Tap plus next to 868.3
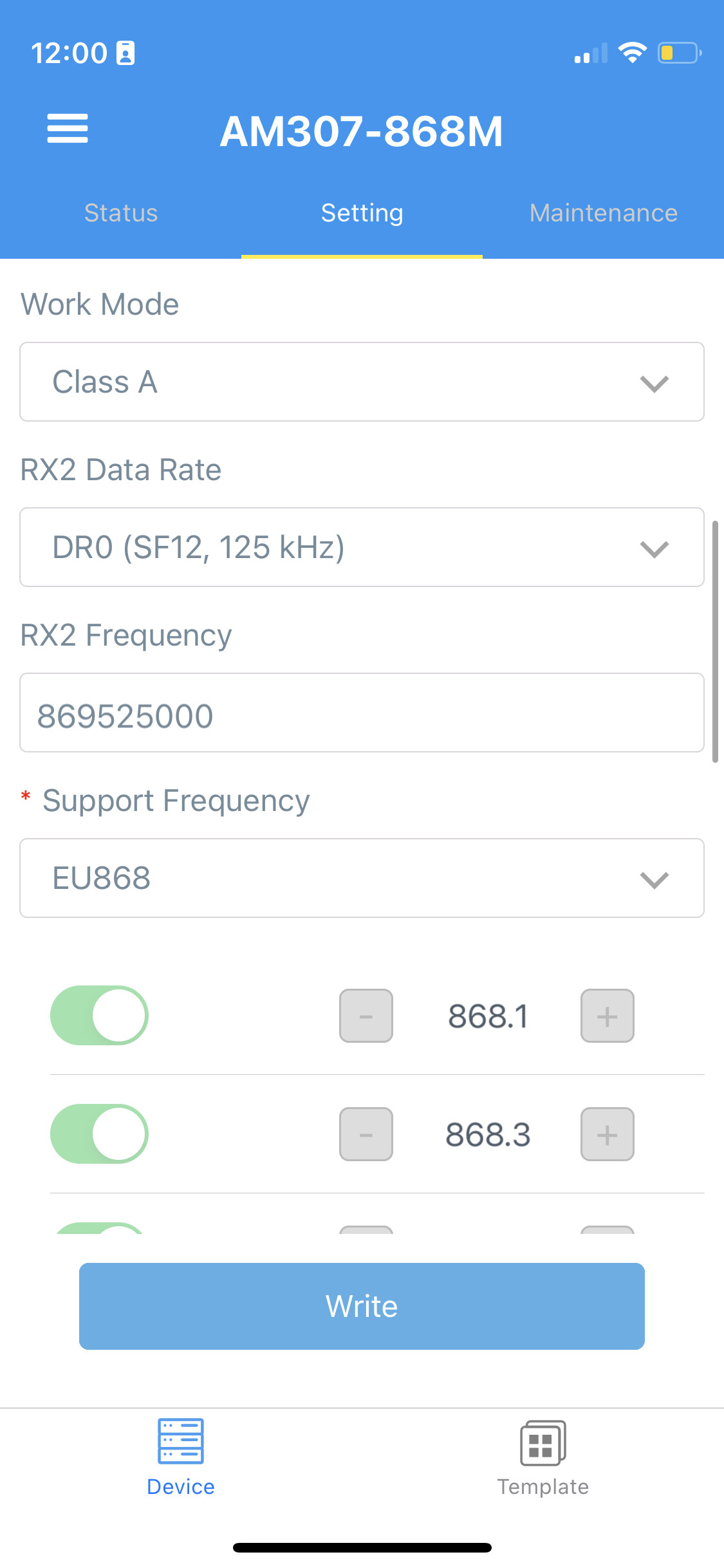Image resolution: width=724 pixels, height=1568 pixels. coord(608,1134)
